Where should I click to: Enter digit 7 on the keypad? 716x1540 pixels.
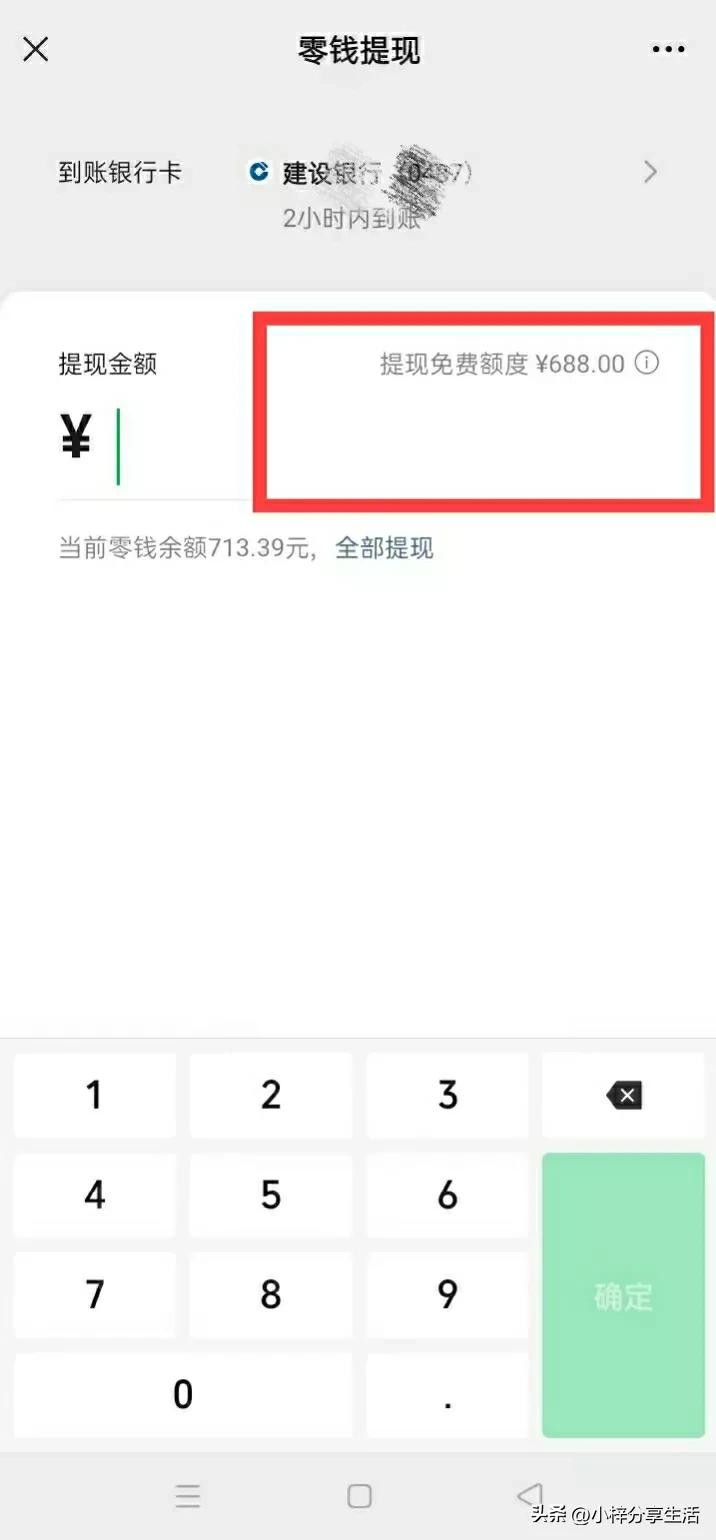pyautogui.click(x=95, y=1295)
